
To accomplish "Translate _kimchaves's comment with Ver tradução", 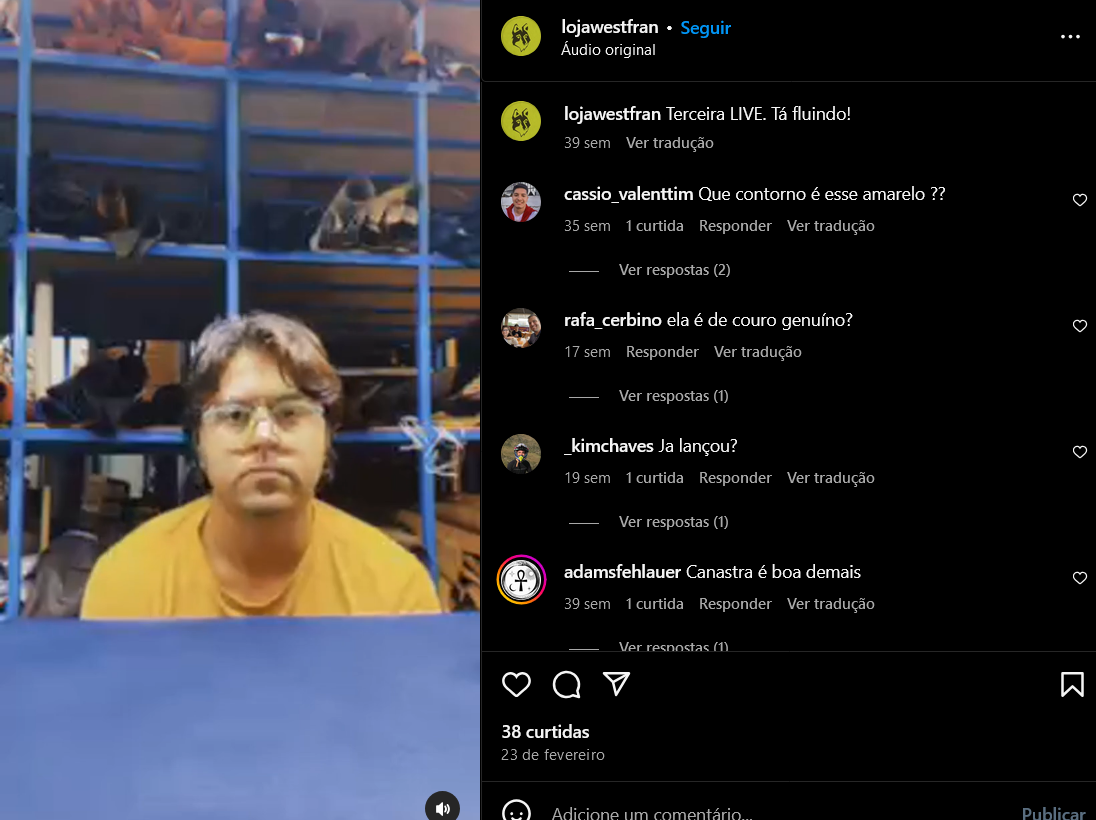I will point(830,478).
